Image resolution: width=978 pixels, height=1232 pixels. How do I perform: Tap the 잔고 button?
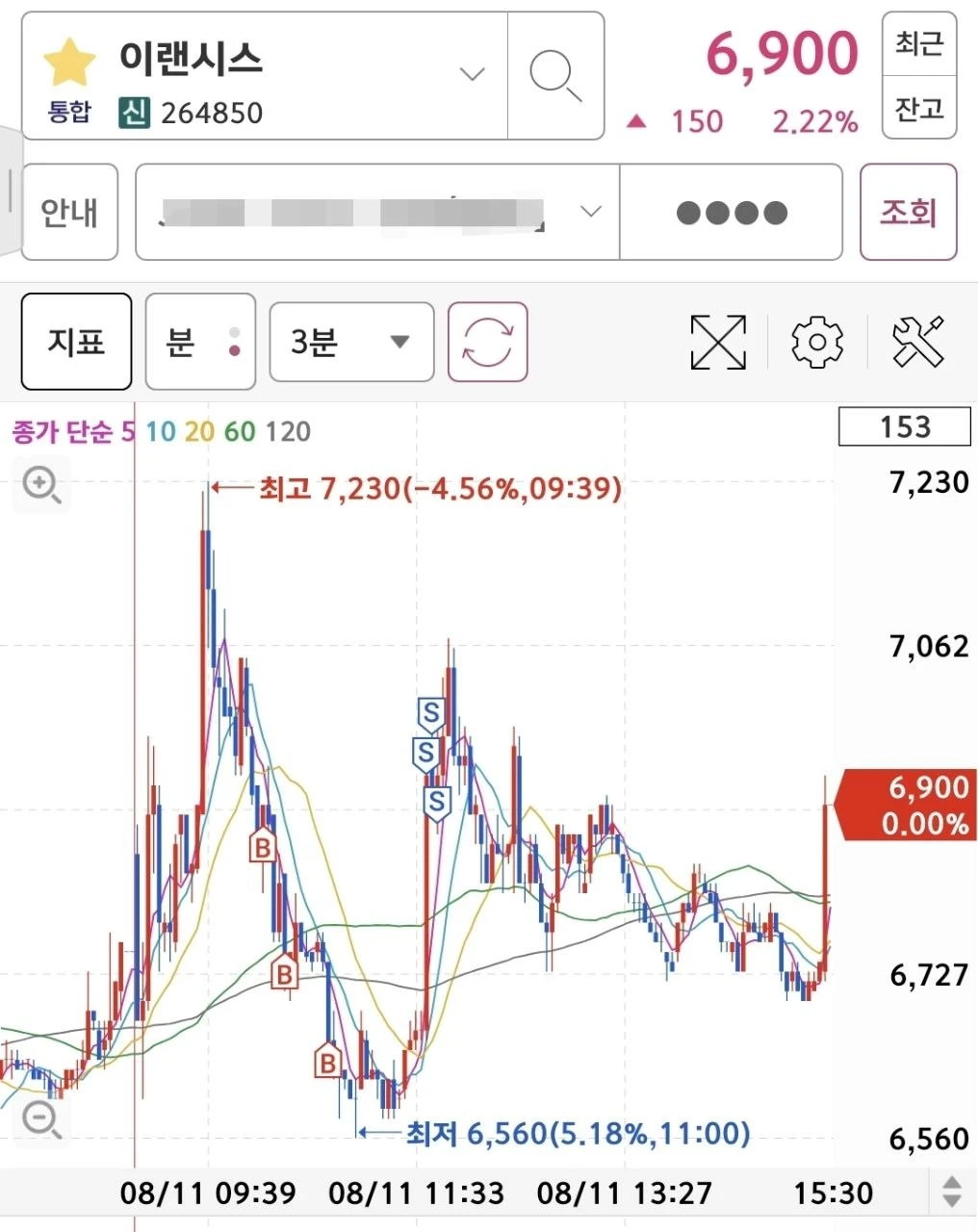point(919,108)
